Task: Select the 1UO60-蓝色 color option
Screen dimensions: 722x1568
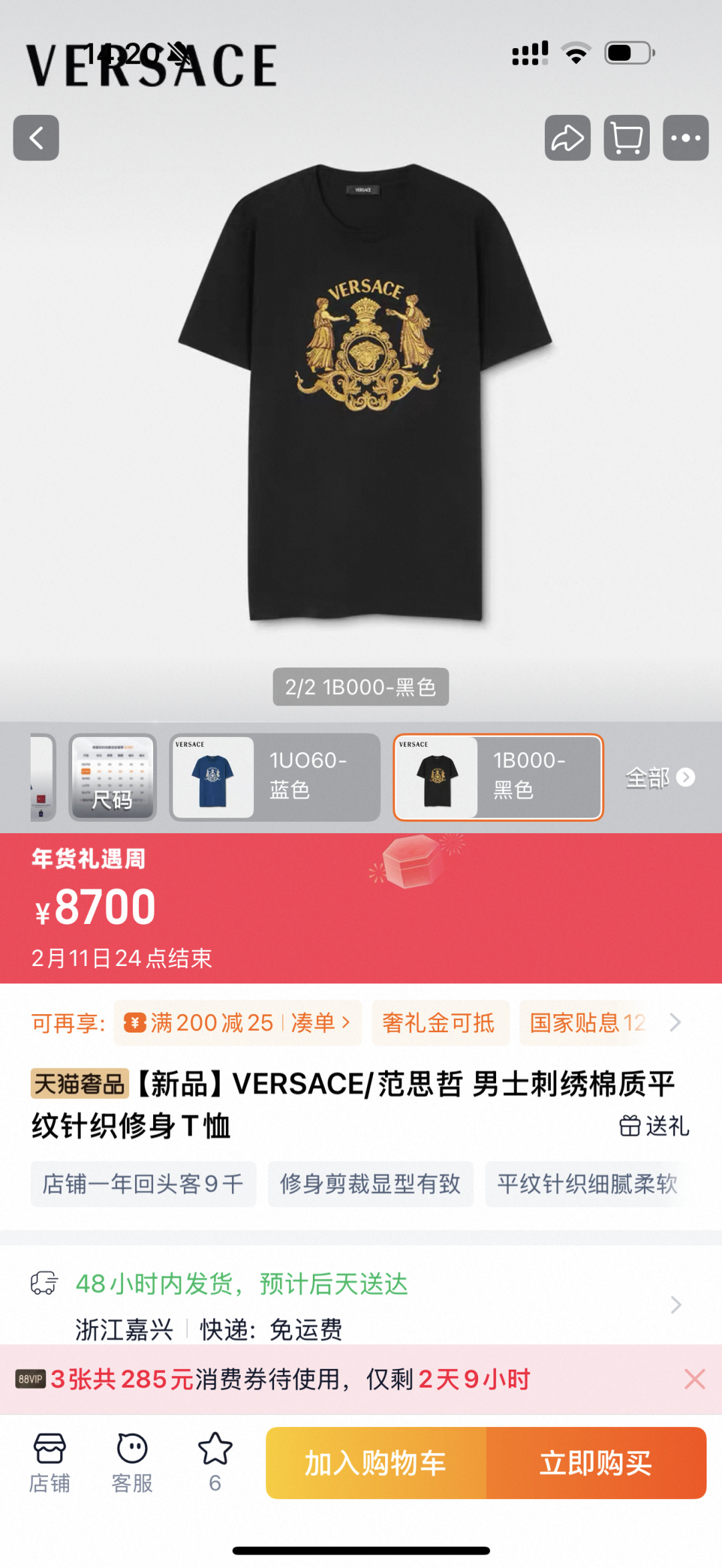Action: tap(275, 777)
